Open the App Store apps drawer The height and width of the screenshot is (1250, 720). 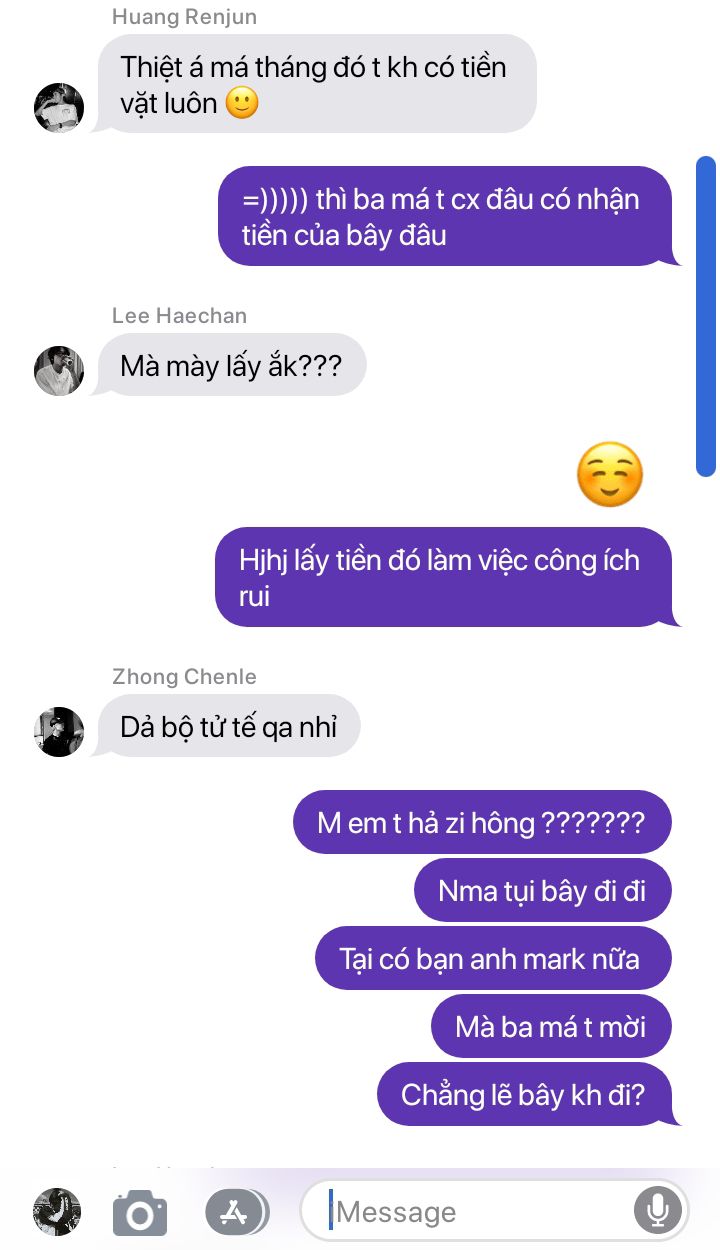tap(237, 1213)
